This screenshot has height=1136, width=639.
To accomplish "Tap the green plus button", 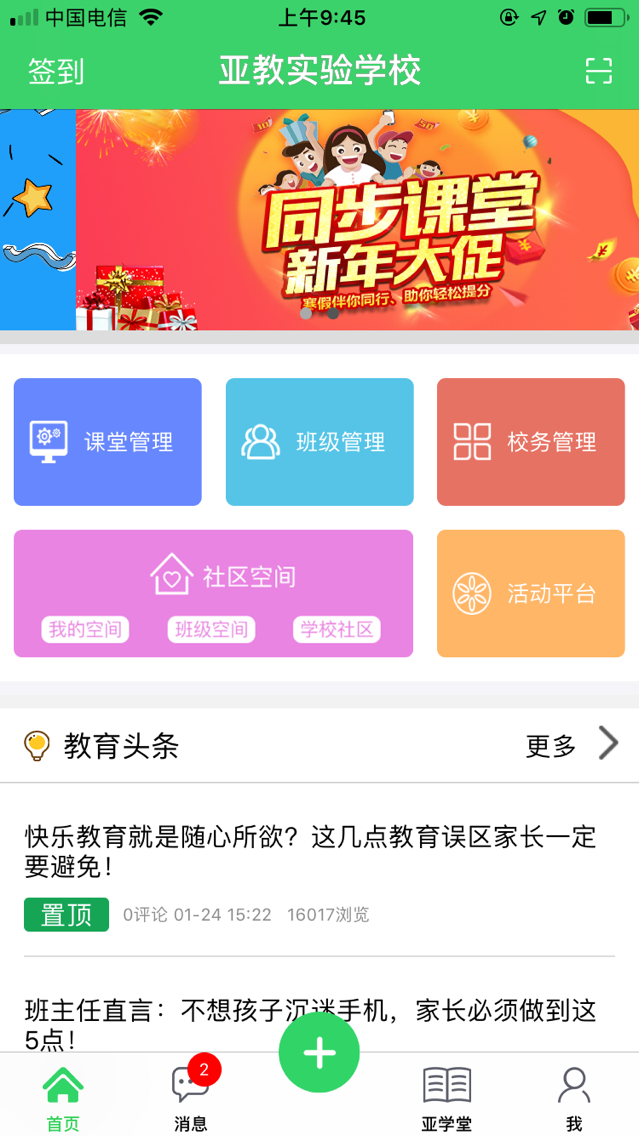I will (319, 1052).
